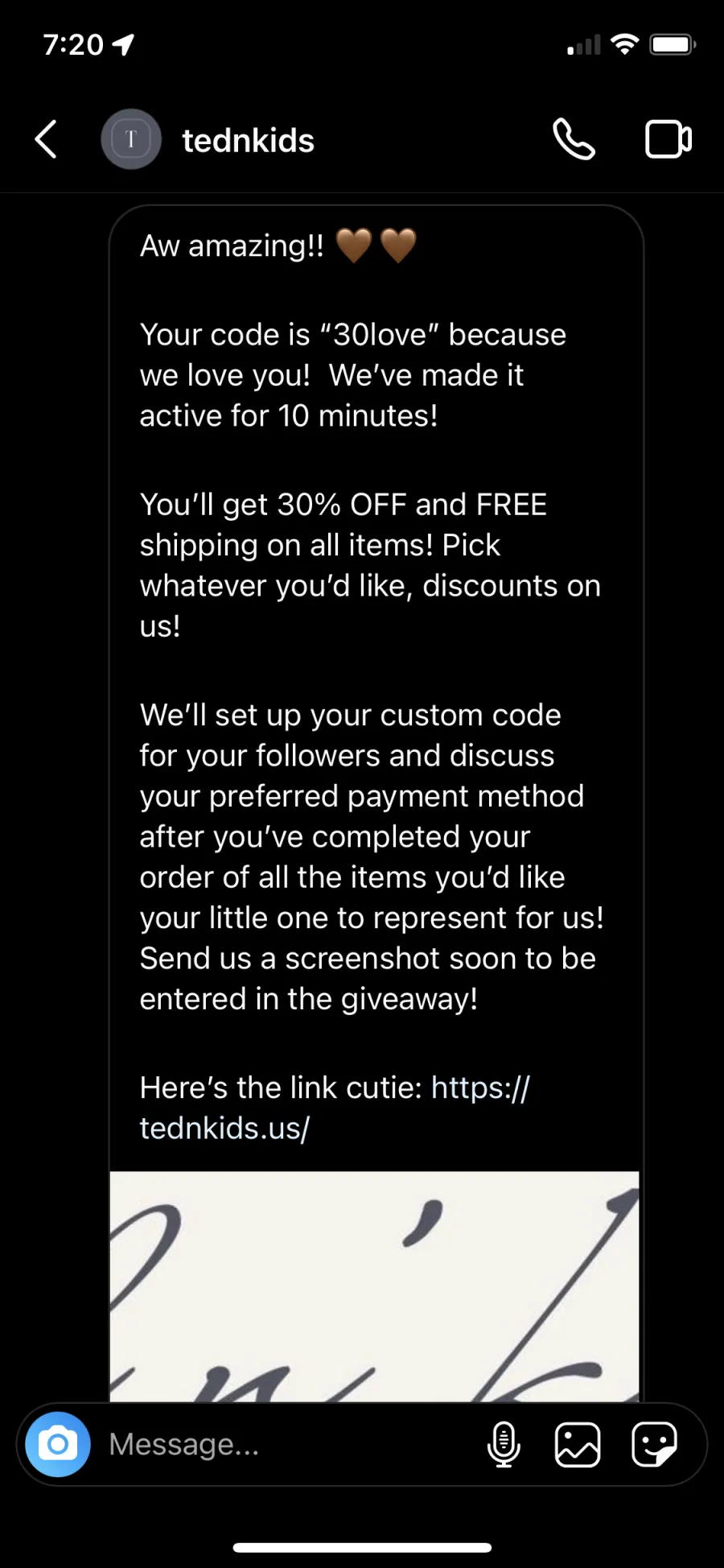Open the link preview image card
This screenshot has height=1568, width=724.
(x=375, y=1286)
